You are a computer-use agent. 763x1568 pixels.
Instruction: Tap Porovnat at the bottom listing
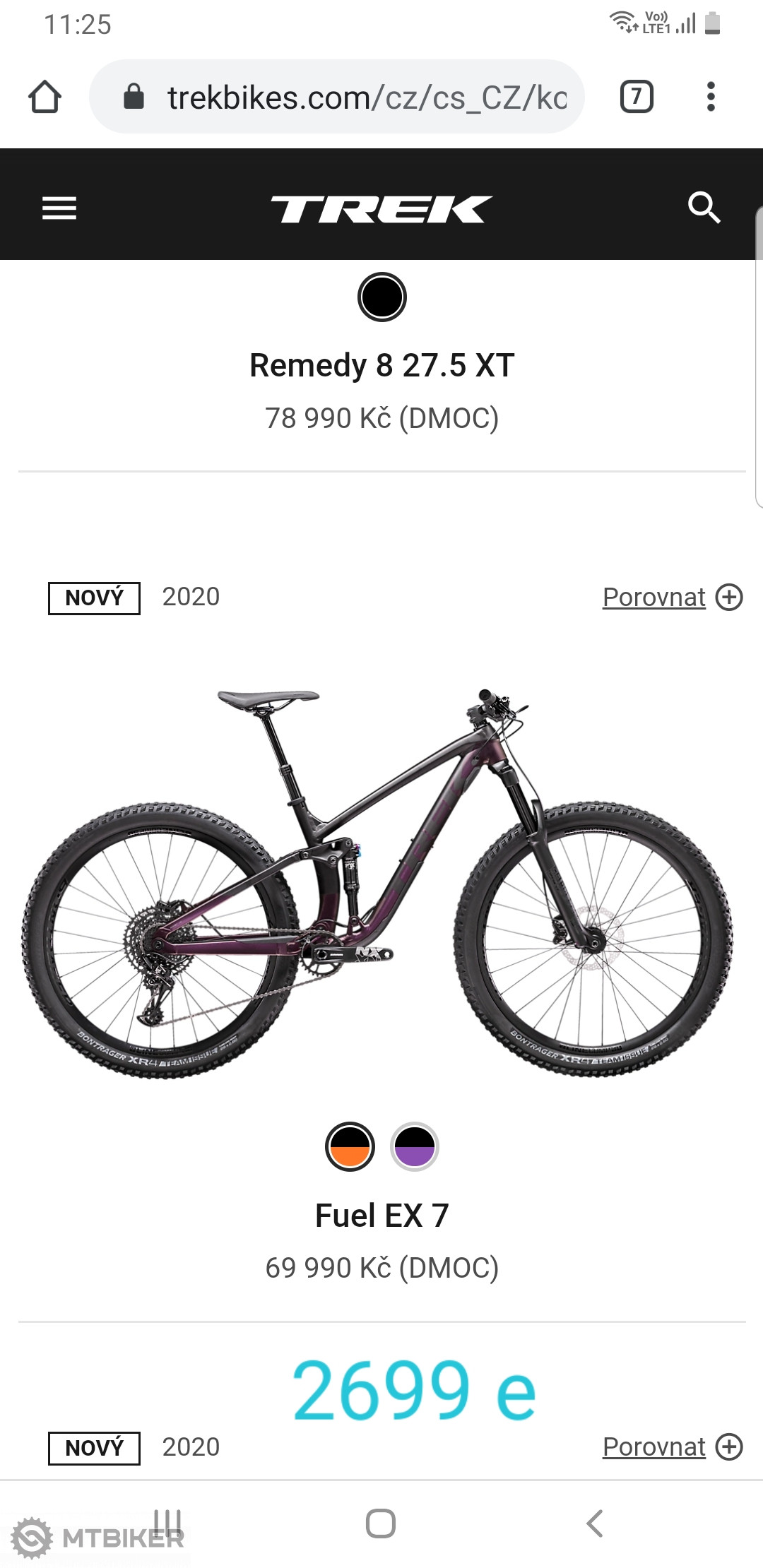tap(671, 1447)
